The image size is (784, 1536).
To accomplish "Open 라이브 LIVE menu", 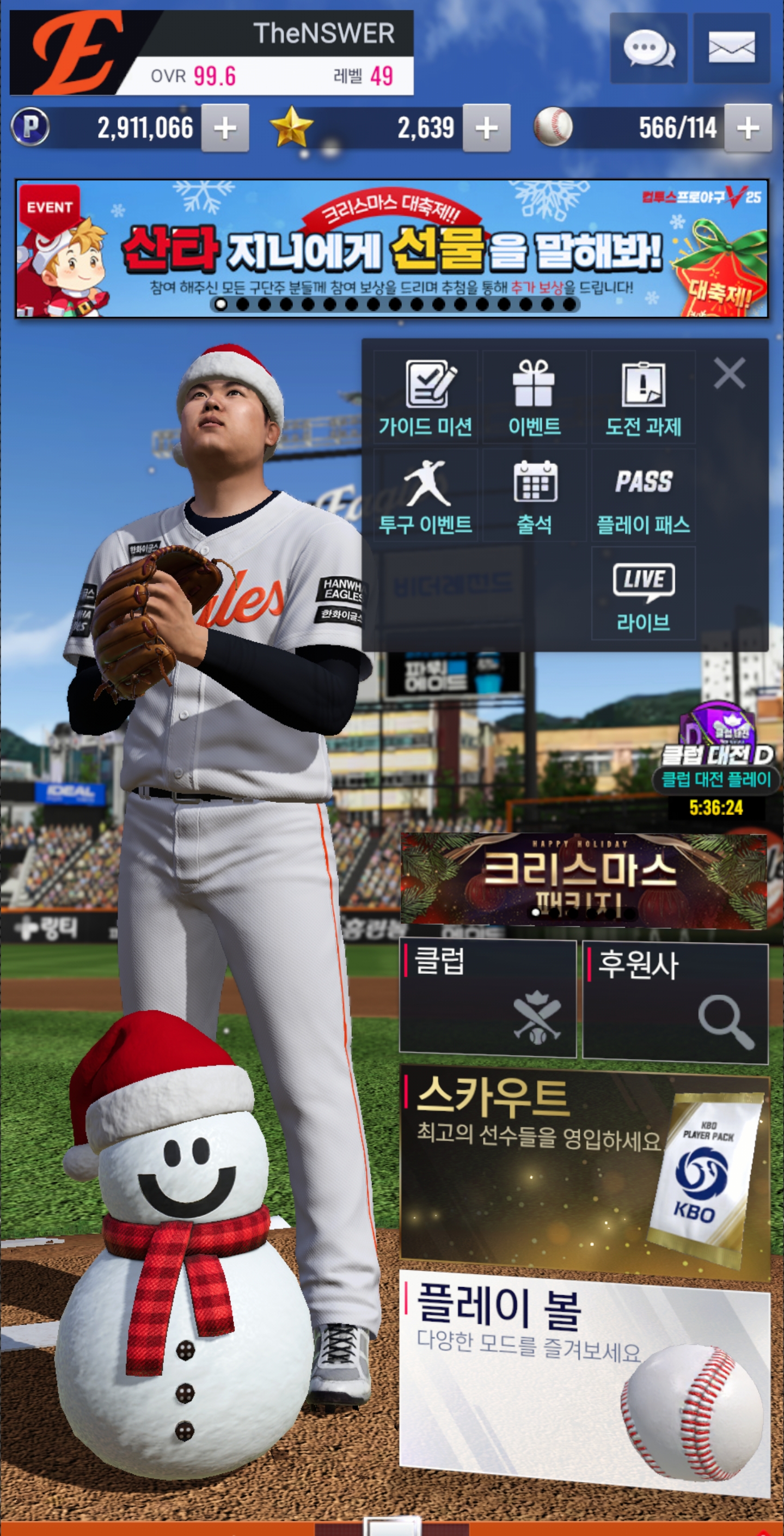I will pyautogui.click(x=642, y=594).
